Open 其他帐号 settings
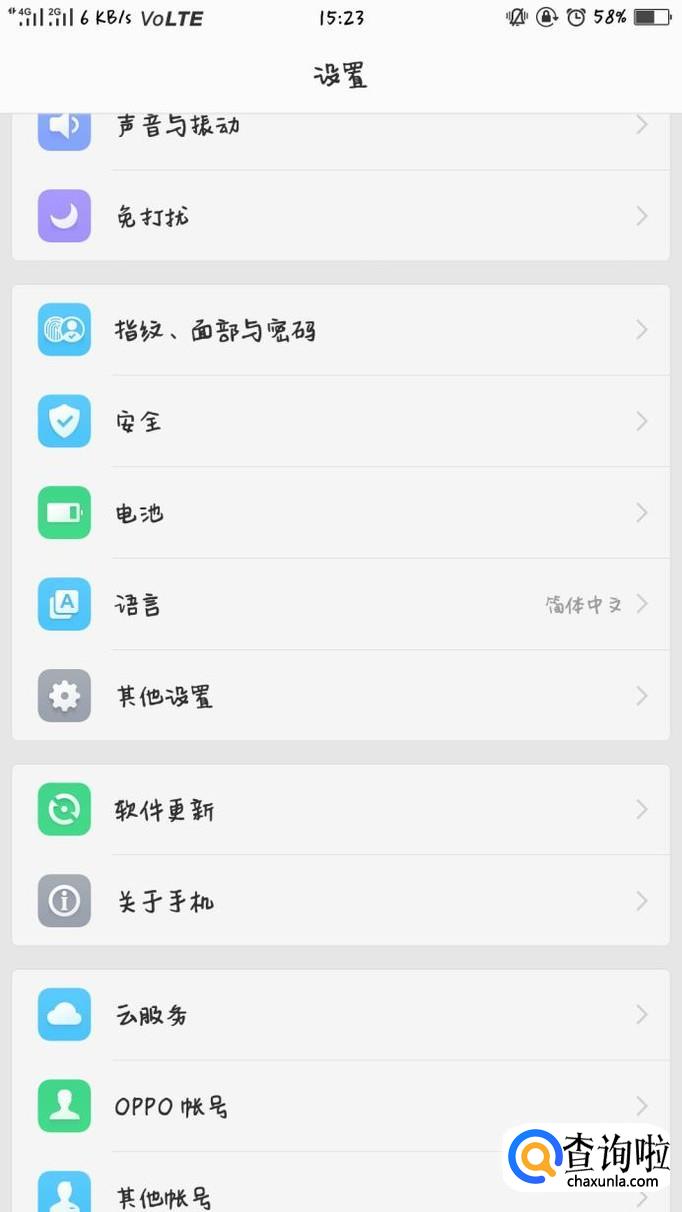The height and width of the screenshot is (1212, 682). tap(300, 1194)
